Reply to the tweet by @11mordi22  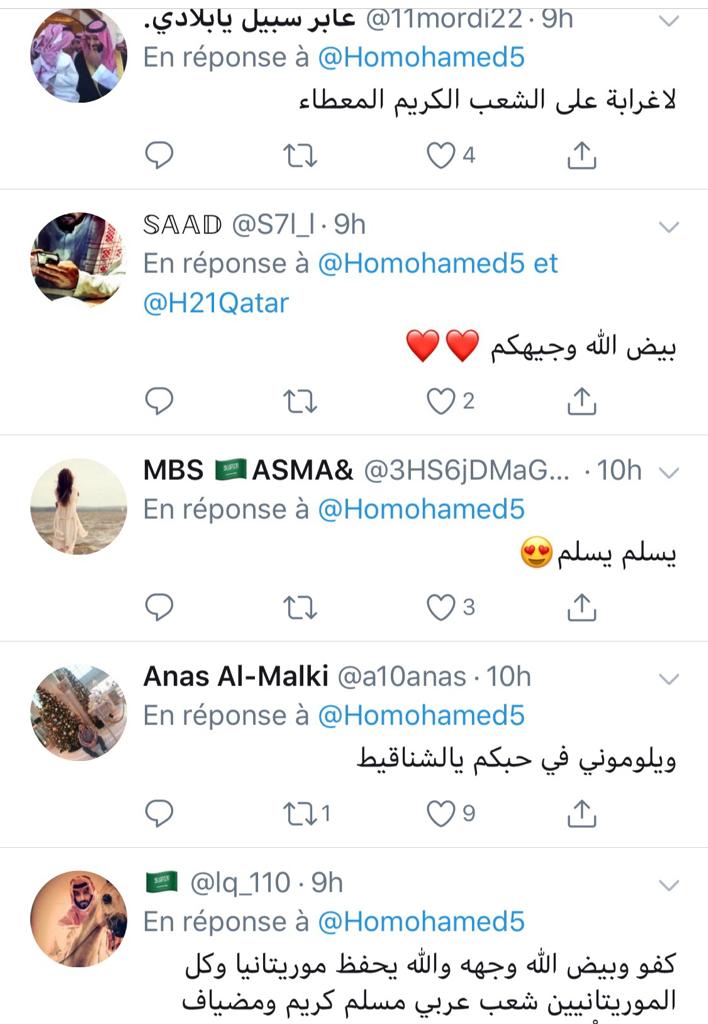pos(159,155)
